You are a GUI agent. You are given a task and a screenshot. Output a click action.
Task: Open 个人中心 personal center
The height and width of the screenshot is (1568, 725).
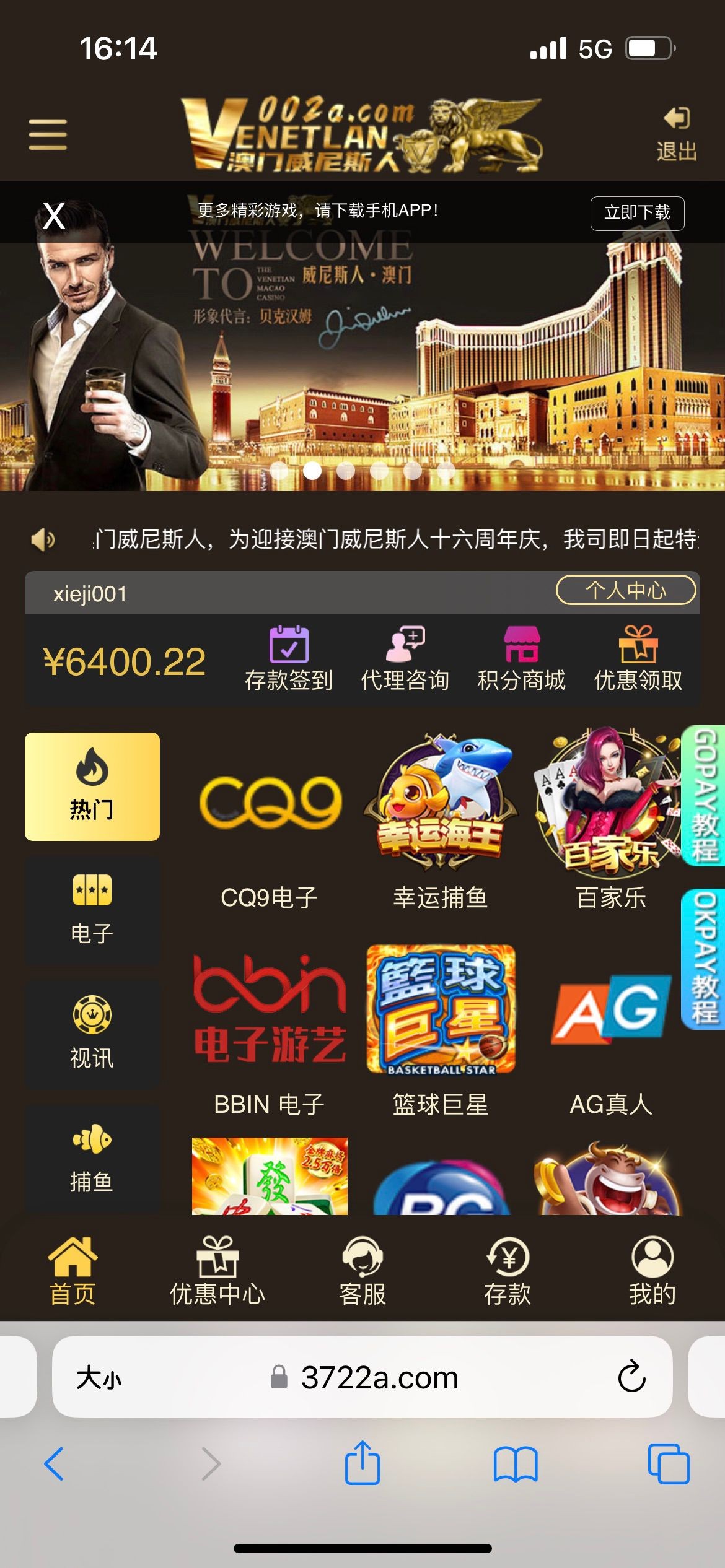point(626,590)
